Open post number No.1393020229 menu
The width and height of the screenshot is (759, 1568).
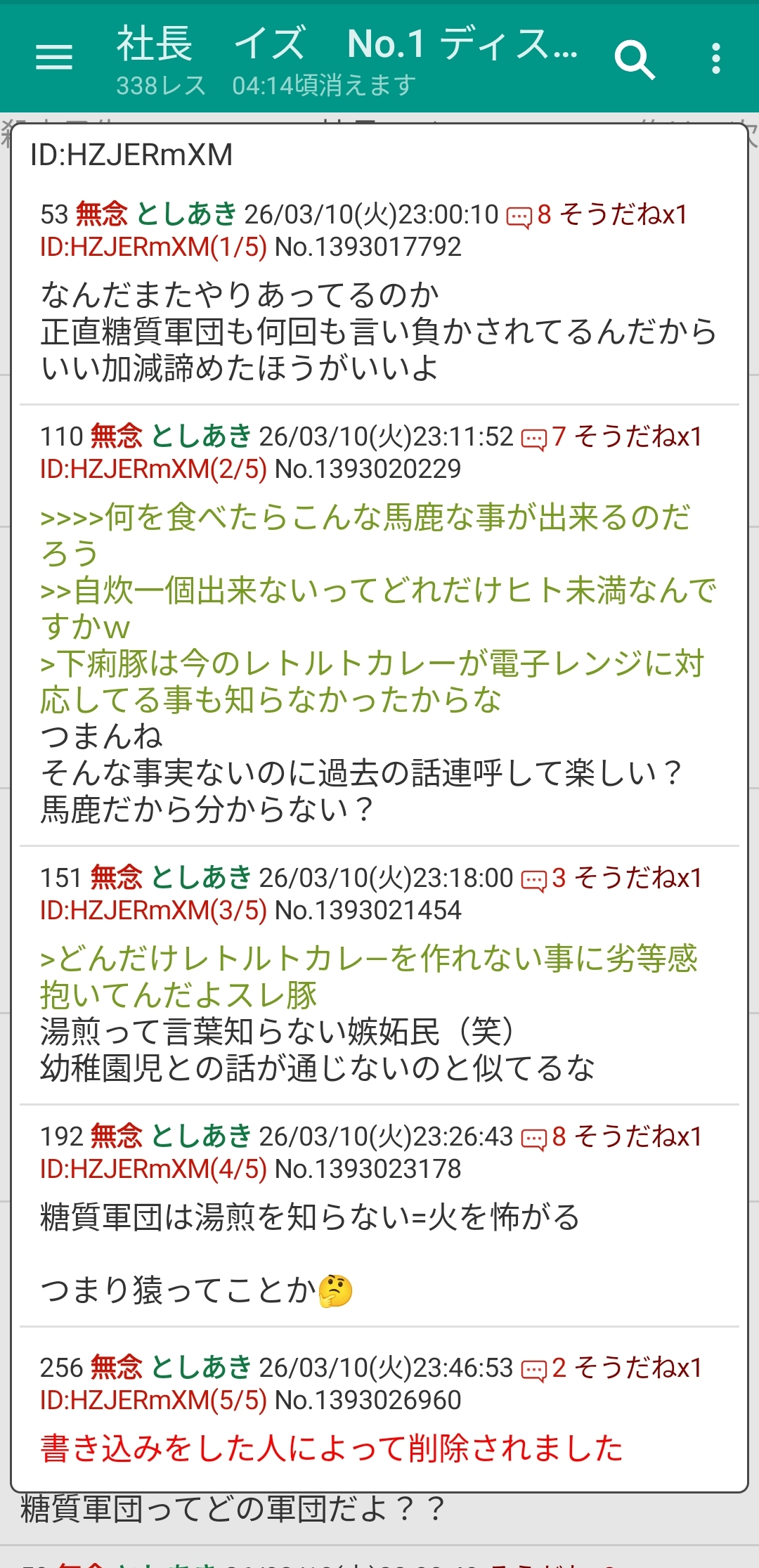click(x=368, y=469)
